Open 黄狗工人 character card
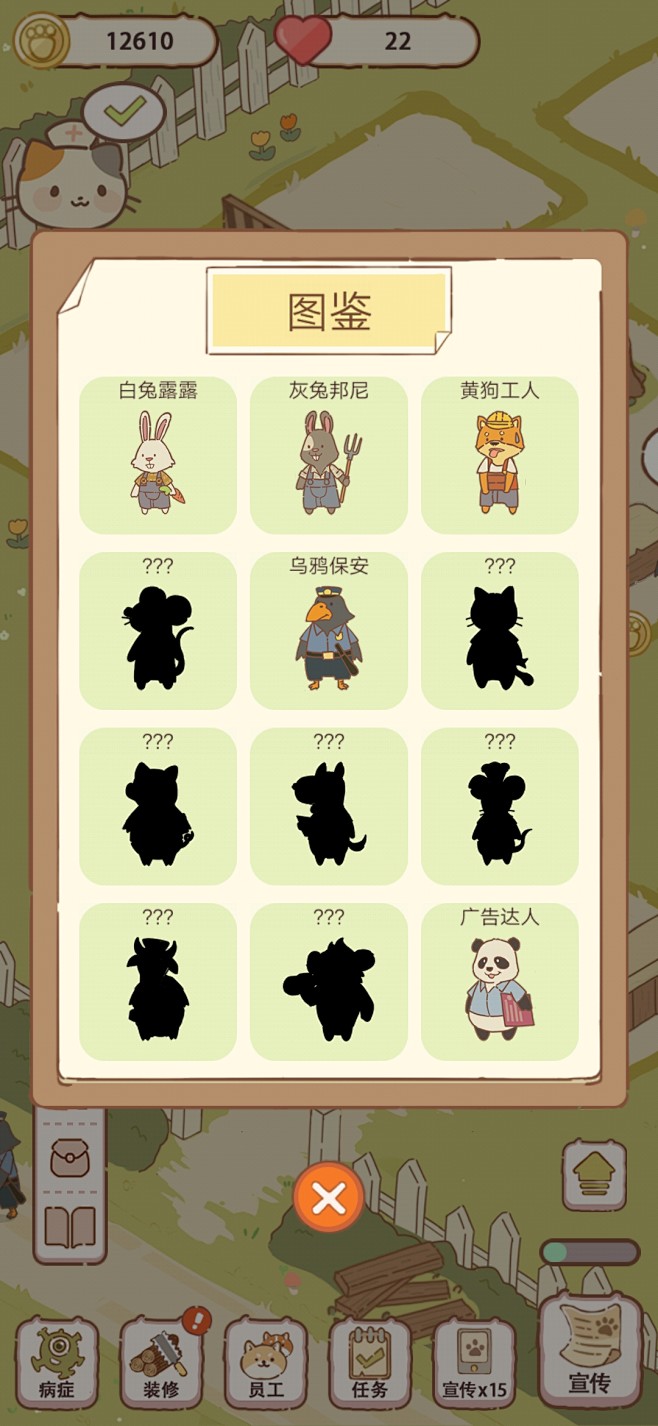Image resolution: width=658 pixels, height=1426 pixels. pyautogui.click(x=499, y=456)
